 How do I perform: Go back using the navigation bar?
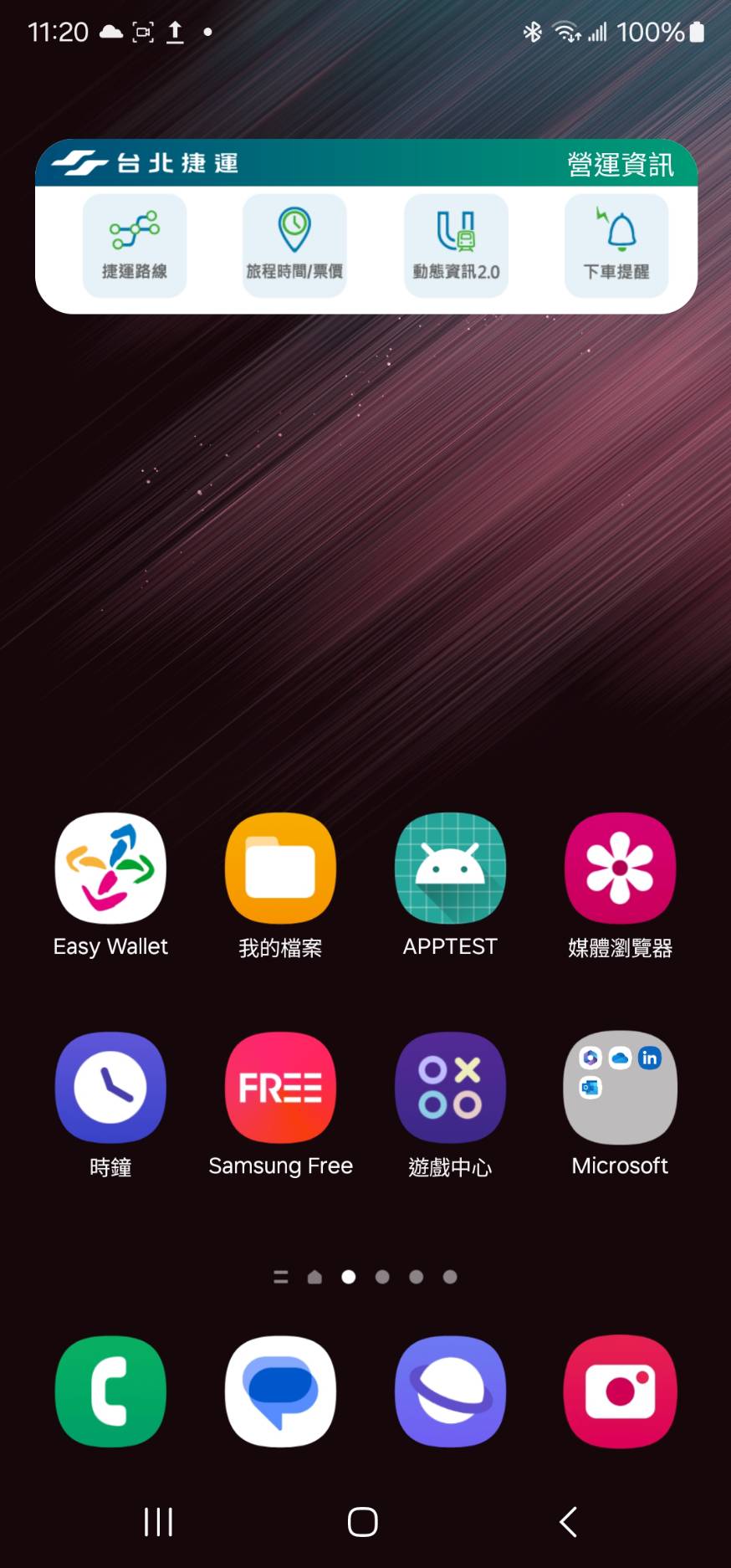click(x=569, y=1522)
